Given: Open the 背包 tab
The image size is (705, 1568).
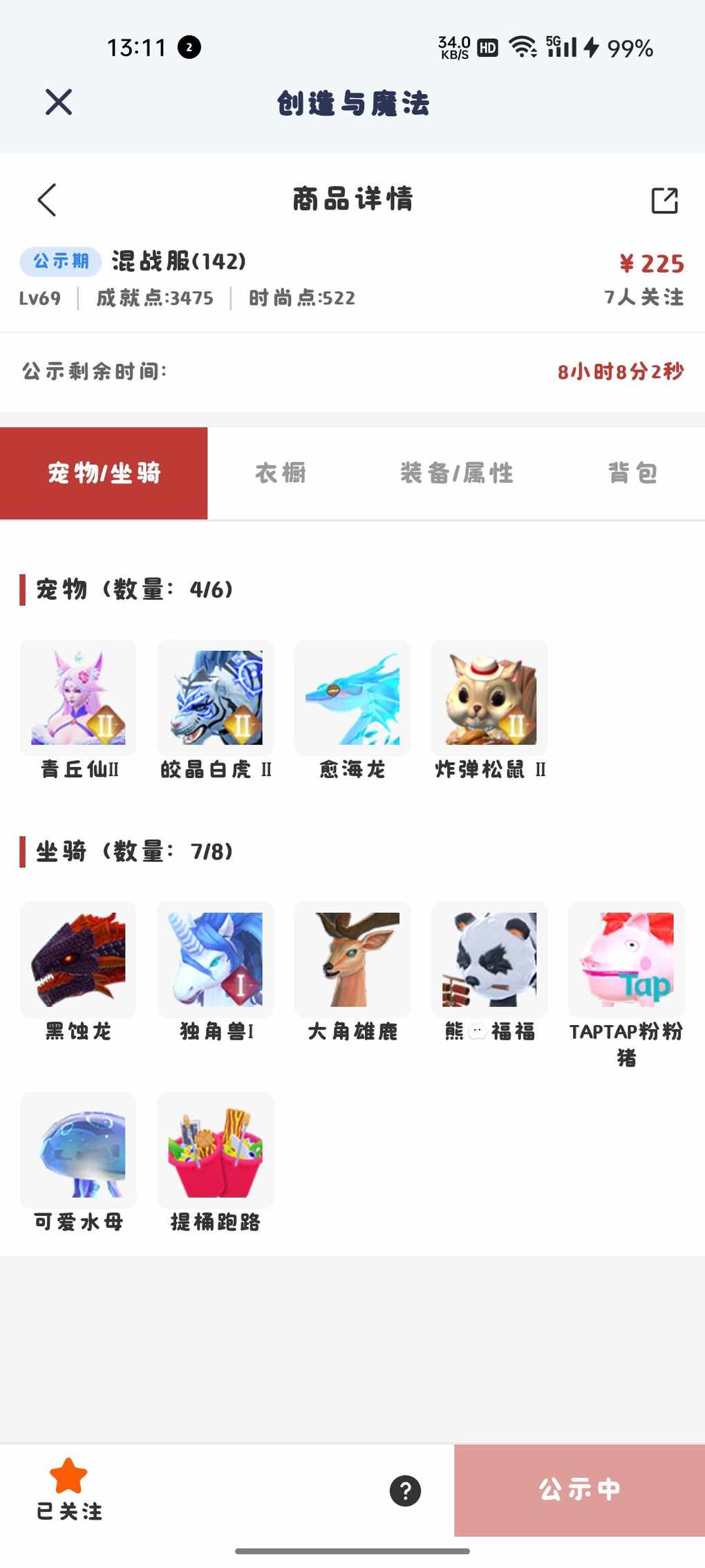Looking at the screenshot, I should (632, 473).
